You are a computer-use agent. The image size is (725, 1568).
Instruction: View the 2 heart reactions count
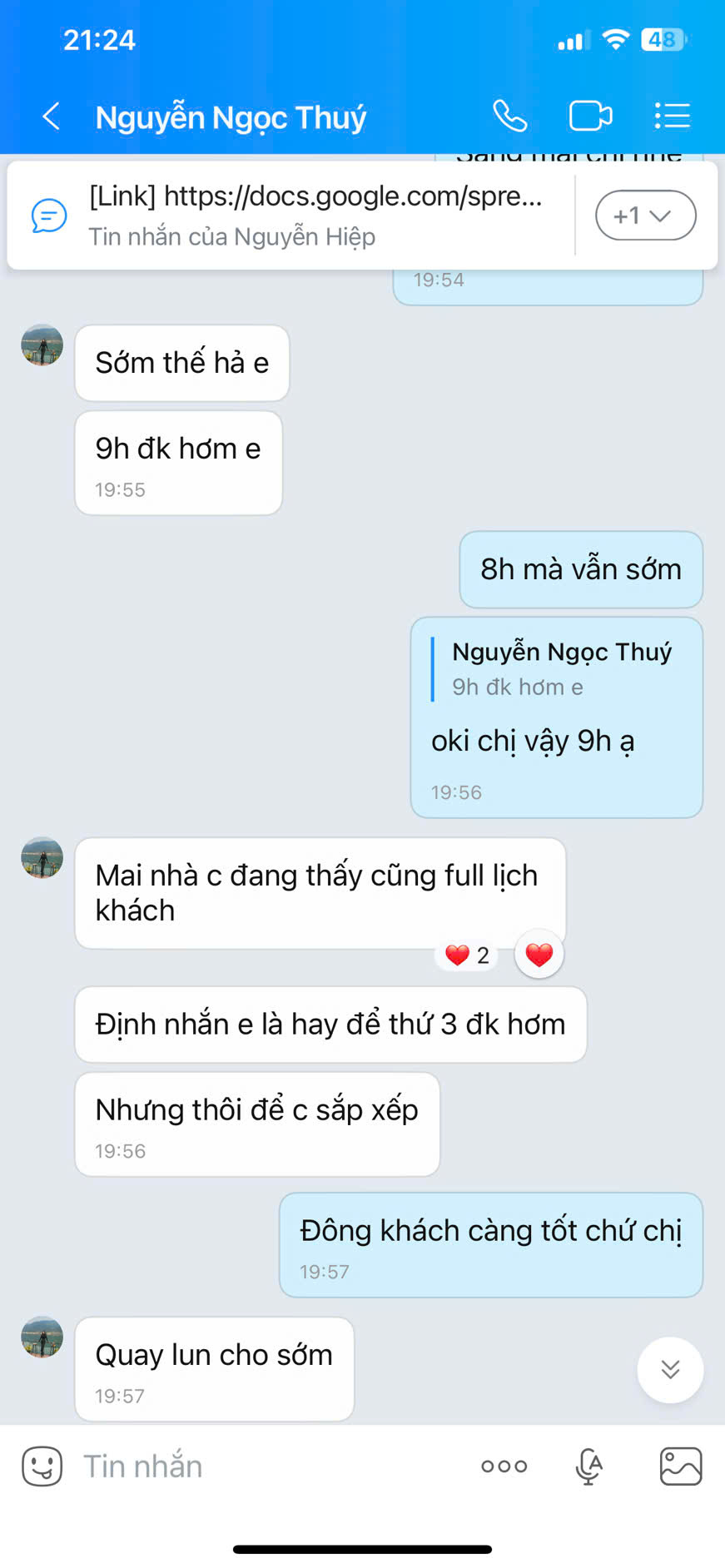click(467, 955)
